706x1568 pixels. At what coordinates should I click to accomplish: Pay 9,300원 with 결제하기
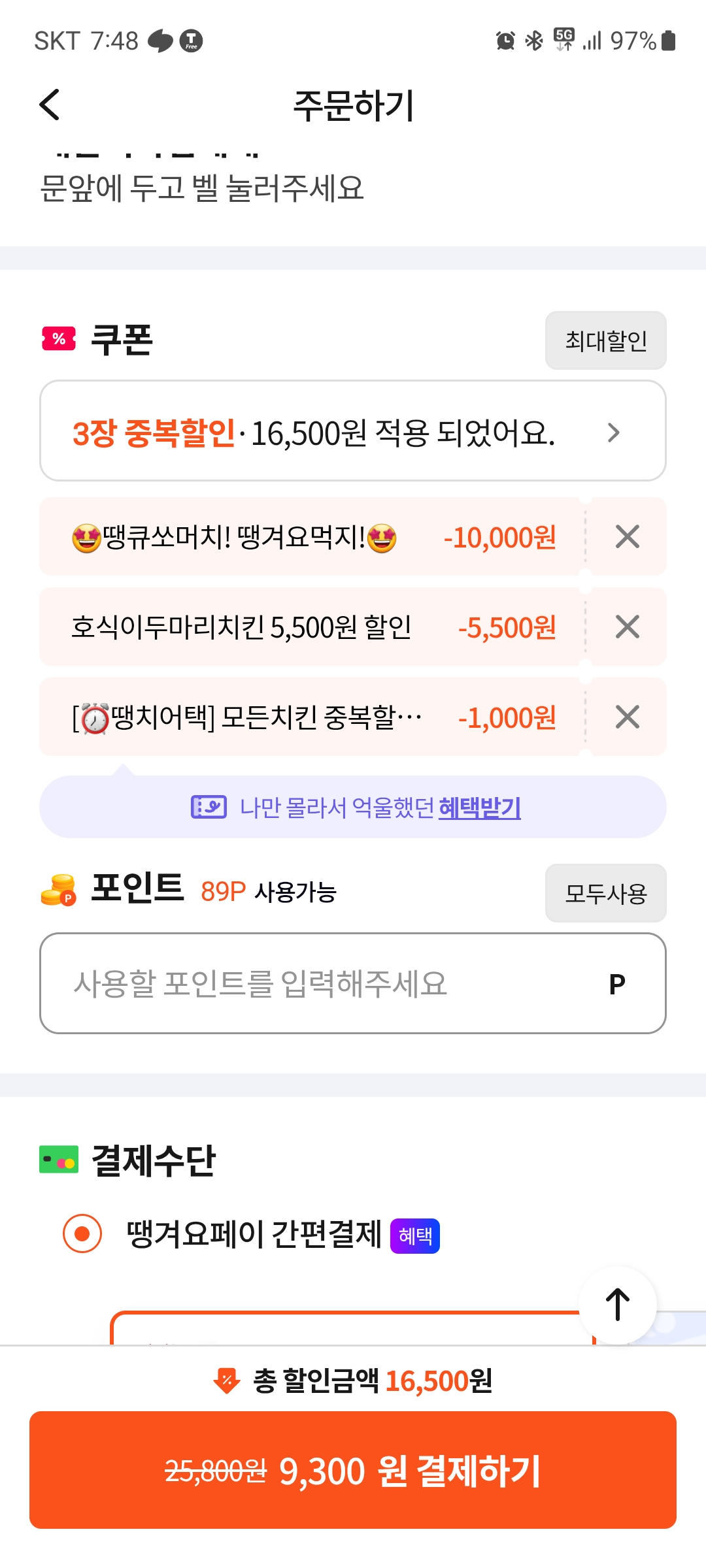[353, 1470]
